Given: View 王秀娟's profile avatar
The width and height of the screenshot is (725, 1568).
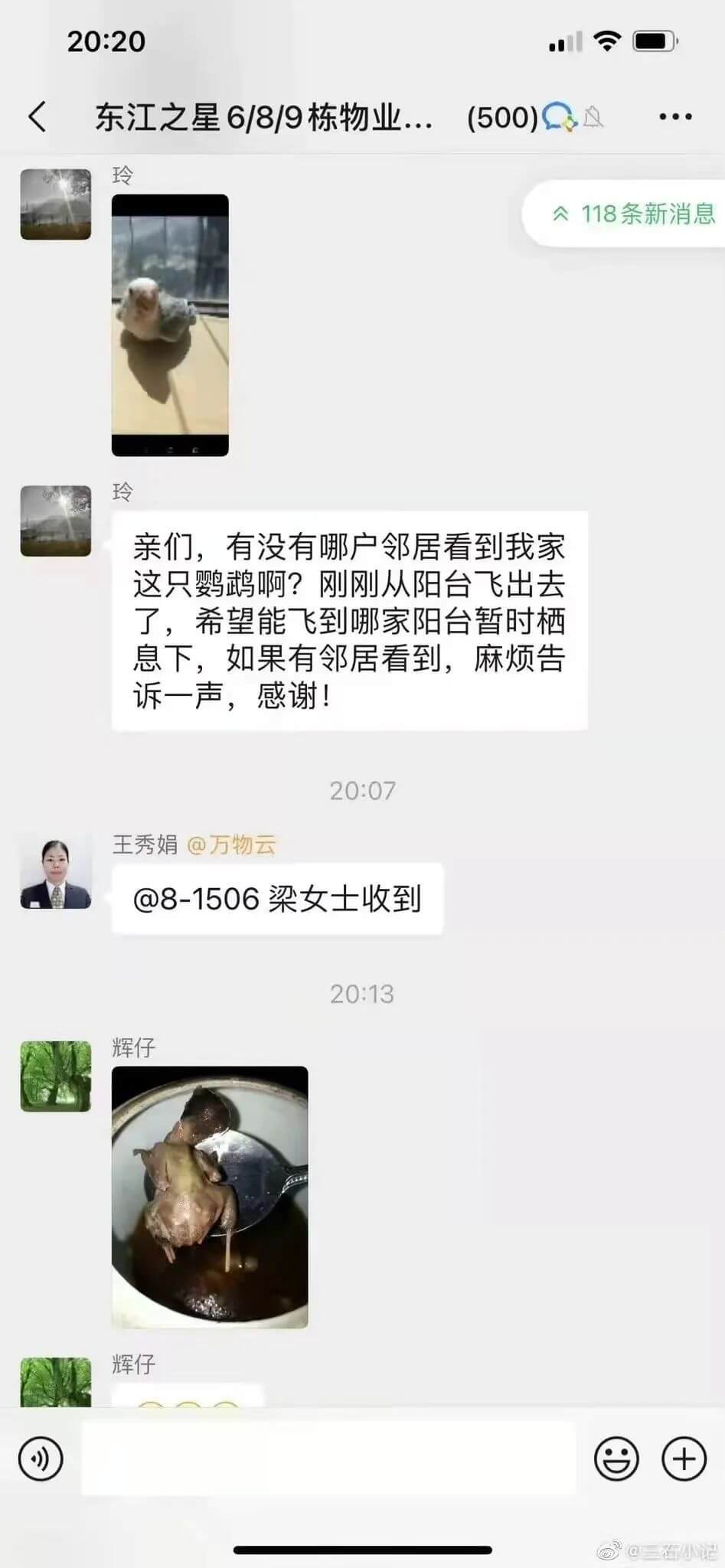Looking at the screenshot, I should click(56, 874).
